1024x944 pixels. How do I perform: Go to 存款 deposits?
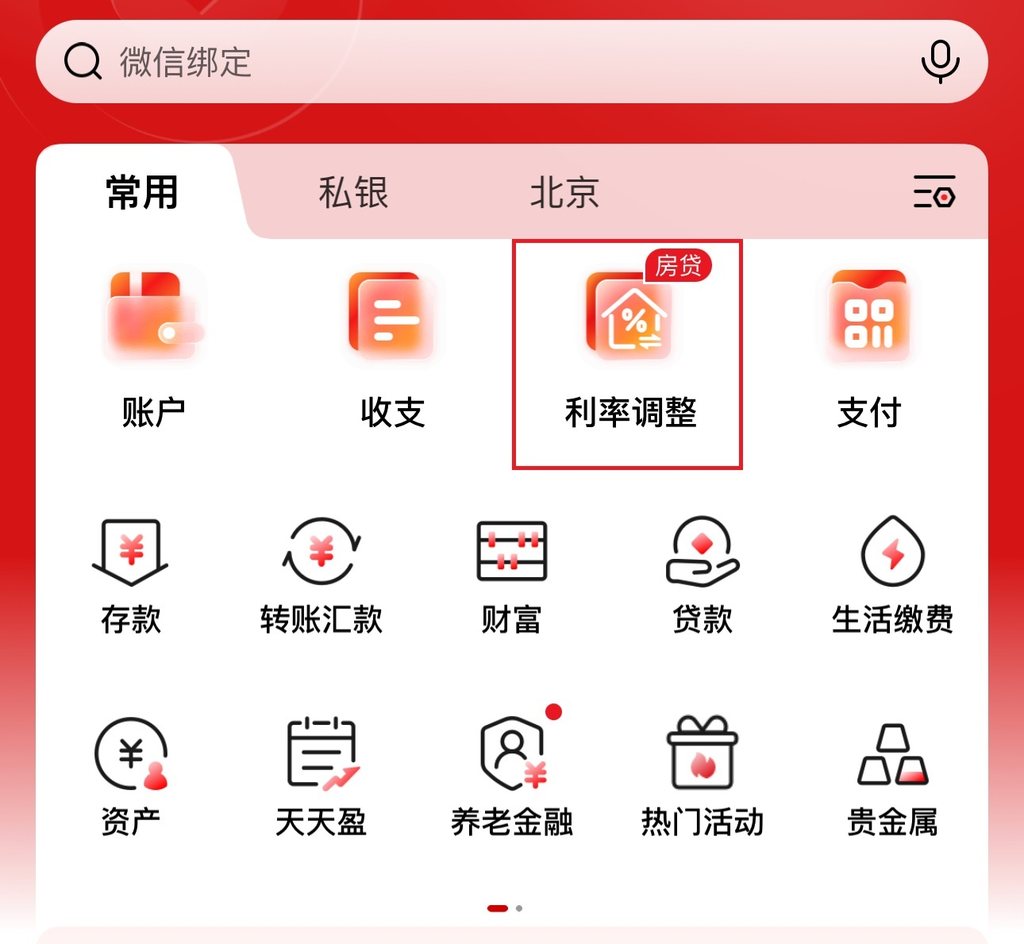click(x=131, y=575)
